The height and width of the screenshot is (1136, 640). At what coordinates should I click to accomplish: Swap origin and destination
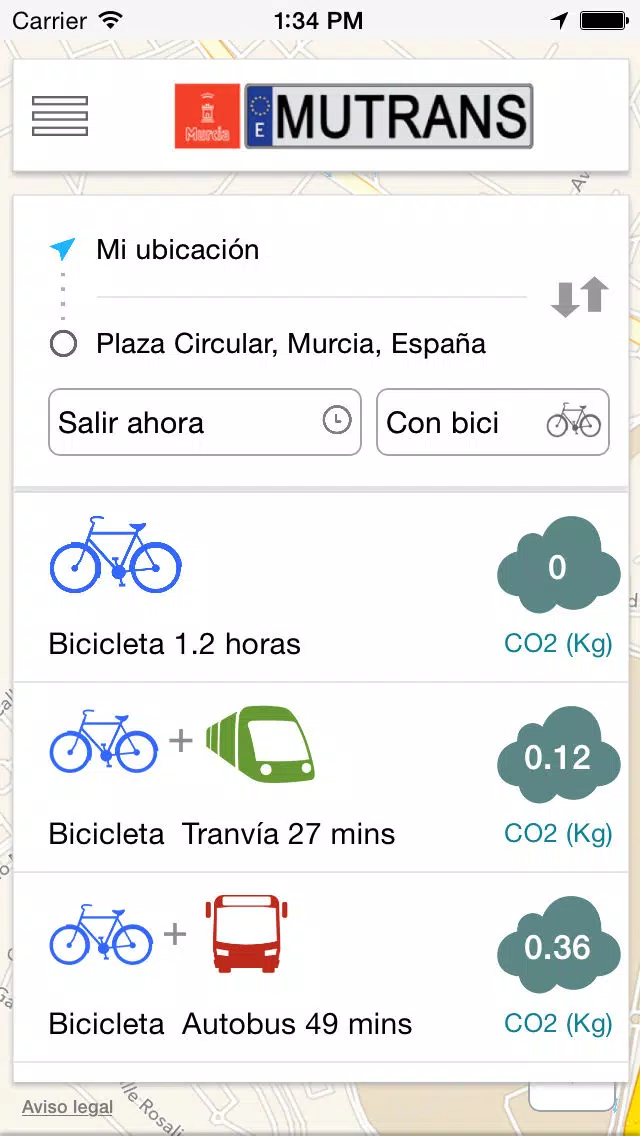click(x=579, y=296)
